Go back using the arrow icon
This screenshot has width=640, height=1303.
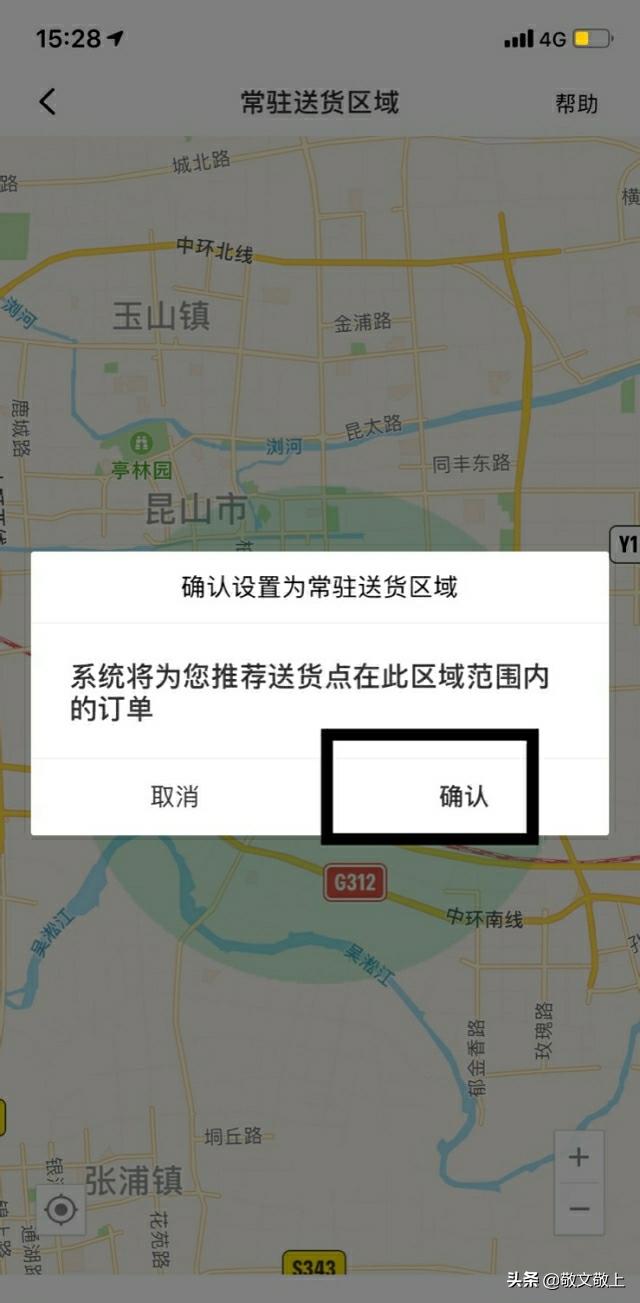(47, 102)
